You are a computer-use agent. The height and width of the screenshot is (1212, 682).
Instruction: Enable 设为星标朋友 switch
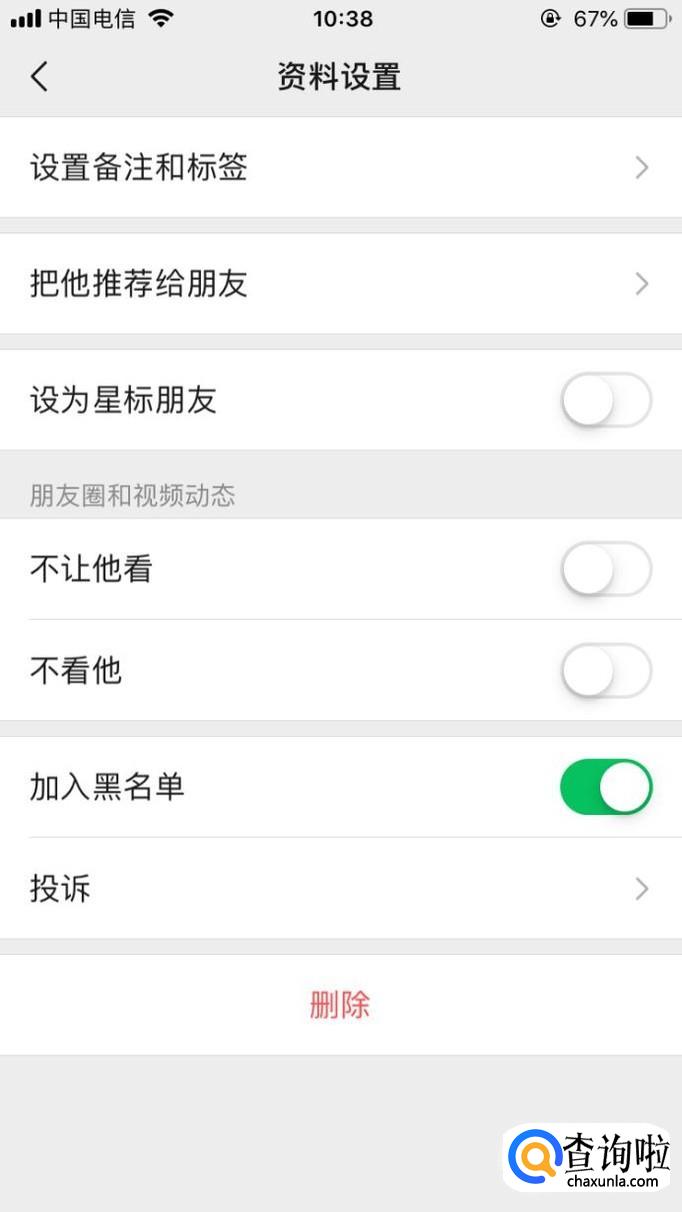606,401
